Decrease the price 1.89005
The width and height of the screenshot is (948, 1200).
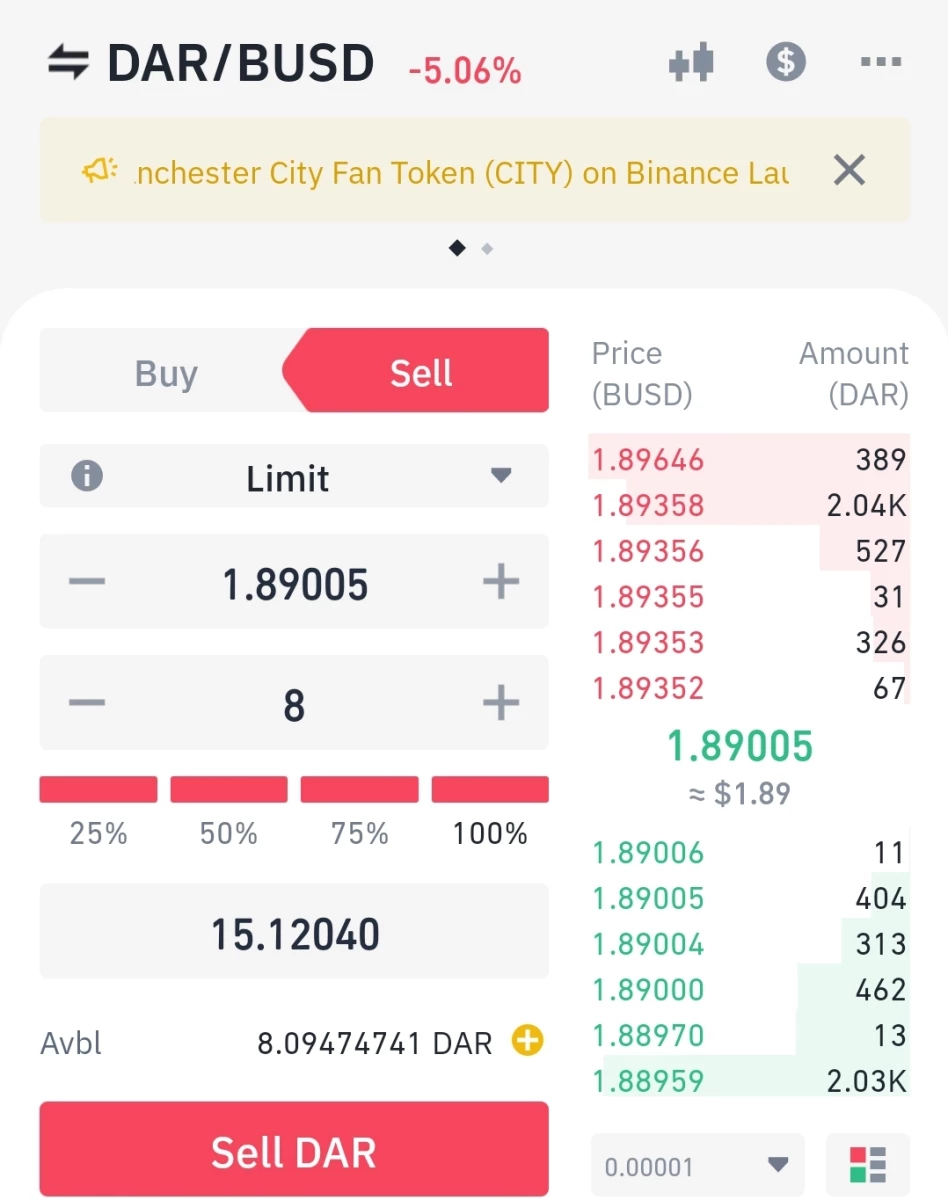click(x=87, y=582)
